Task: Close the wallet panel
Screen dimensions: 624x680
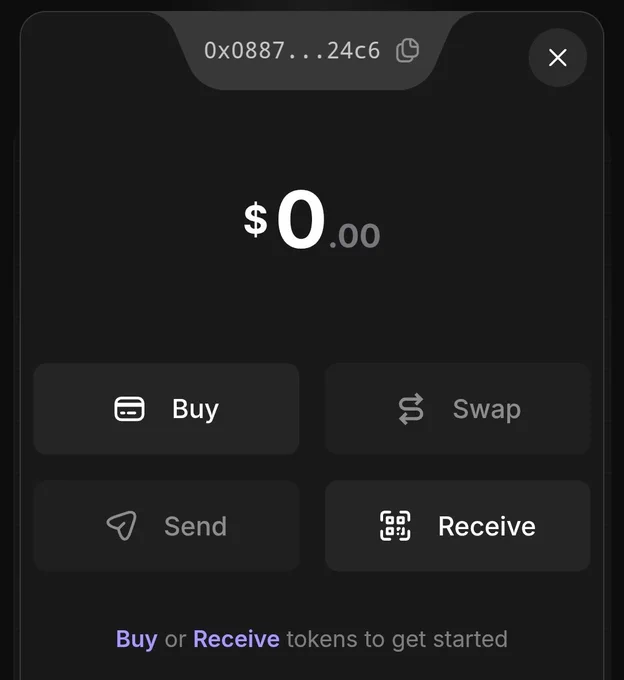Action: click(557, 58)
